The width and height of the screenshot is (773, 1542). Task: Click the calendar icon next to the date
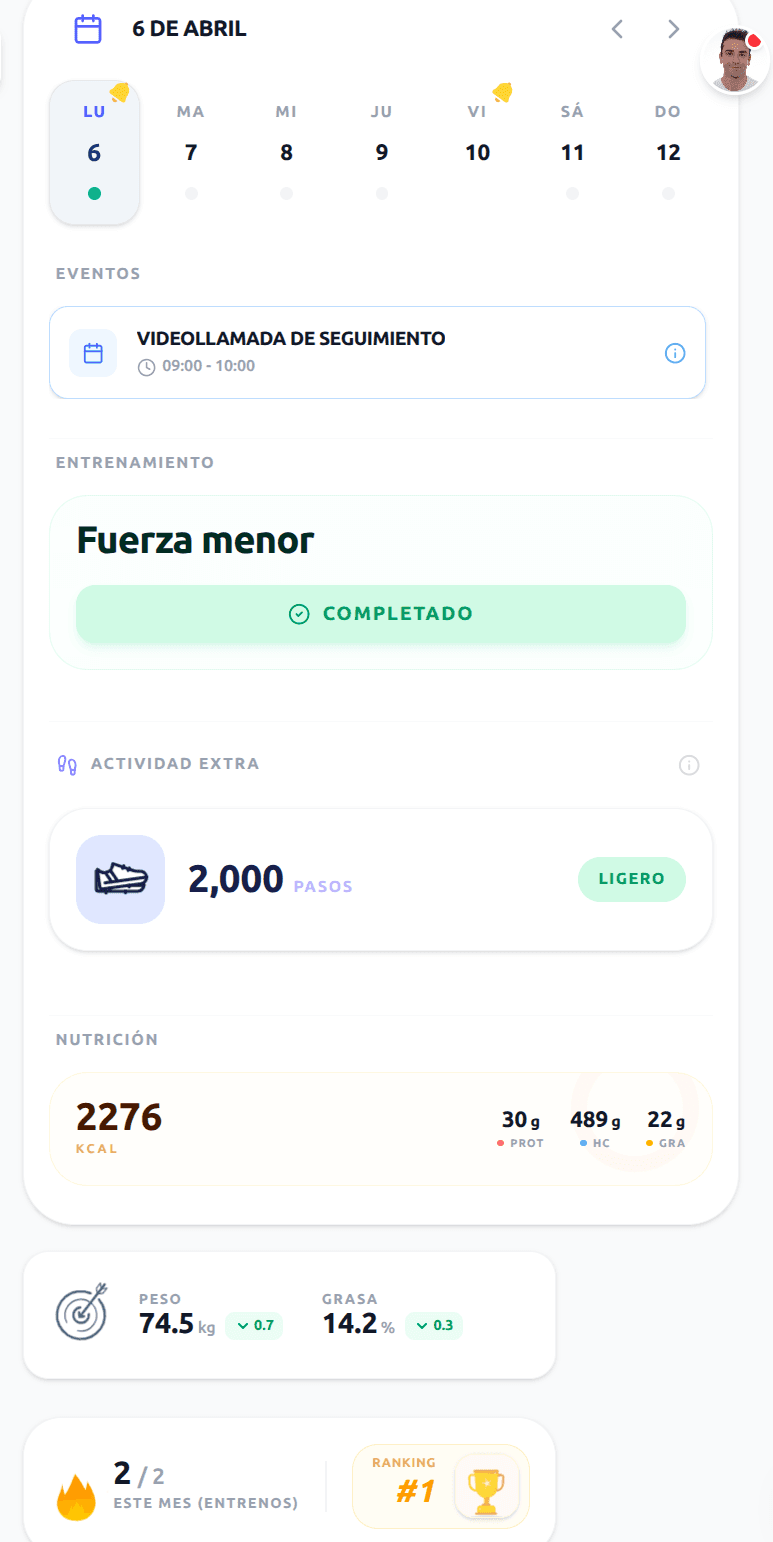(88, 29)
